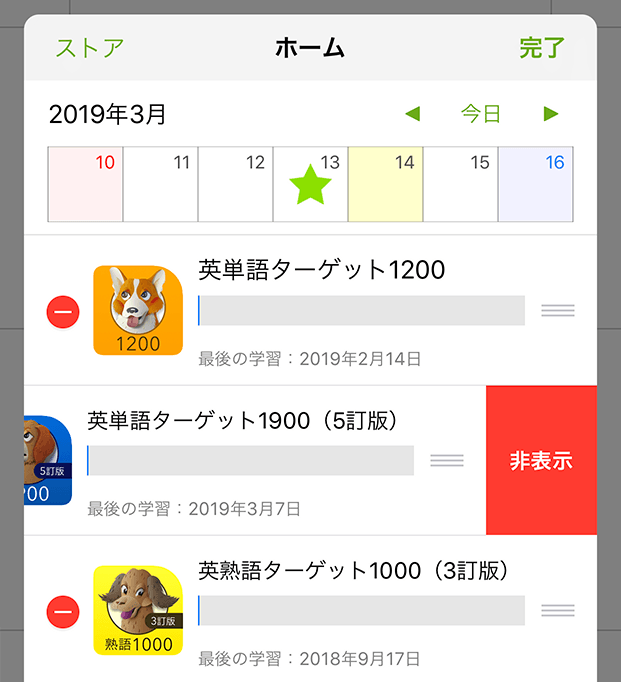Select highlighted day 14
The height and width of the screenshot is (682, 621).
pos(385,184)
